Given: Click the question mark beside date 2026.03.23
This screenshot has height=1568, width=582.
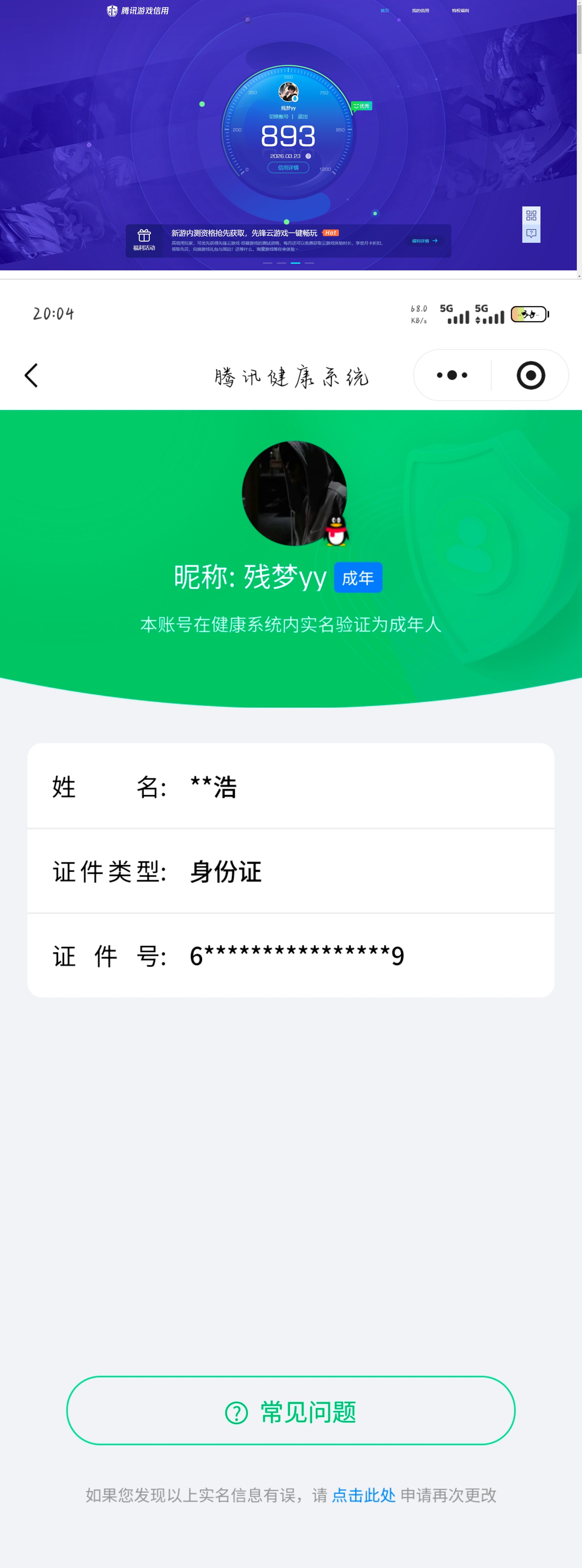Looking at the screenshot, I should 309,156.
